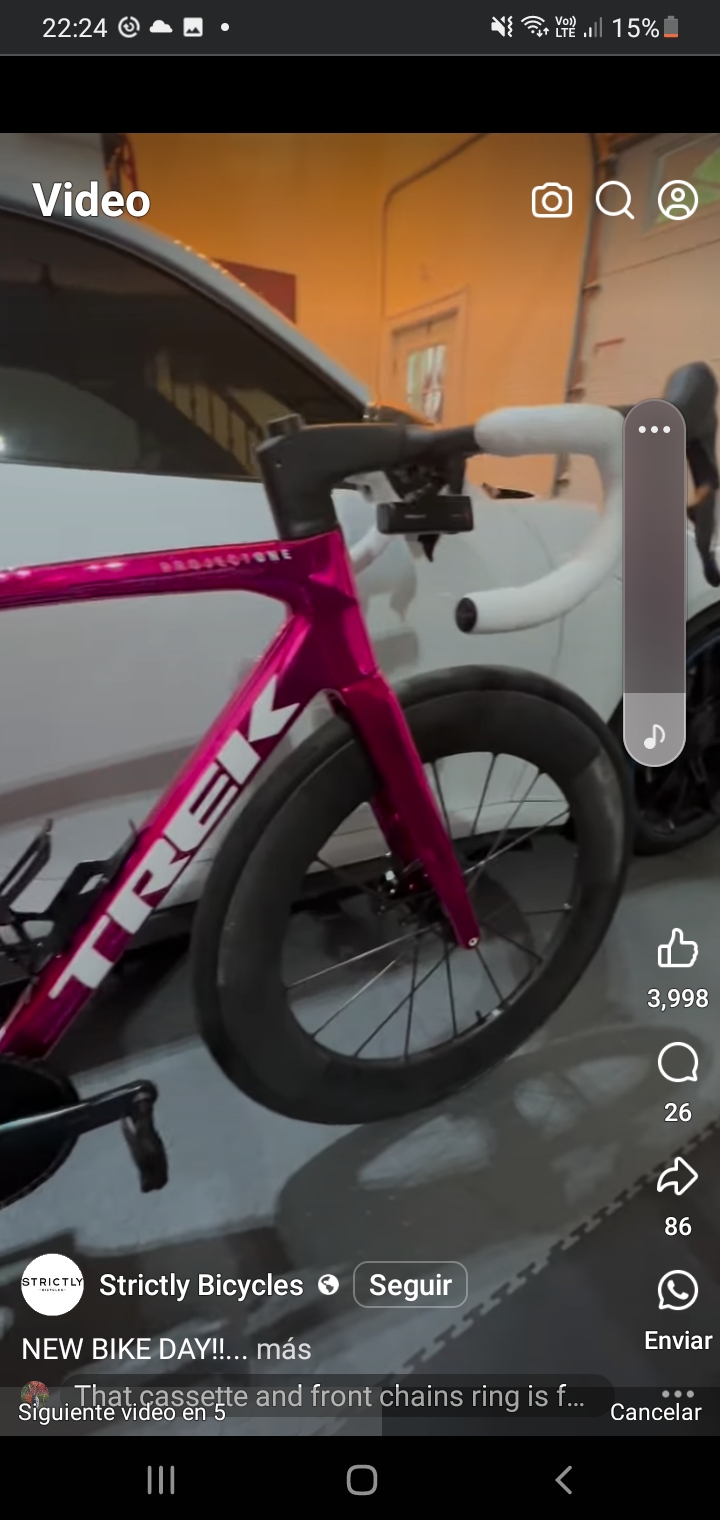Viewport: 720px width, 1520px height.
Task: Open the profile icon at the top right
Action: (x=677, y=201)
